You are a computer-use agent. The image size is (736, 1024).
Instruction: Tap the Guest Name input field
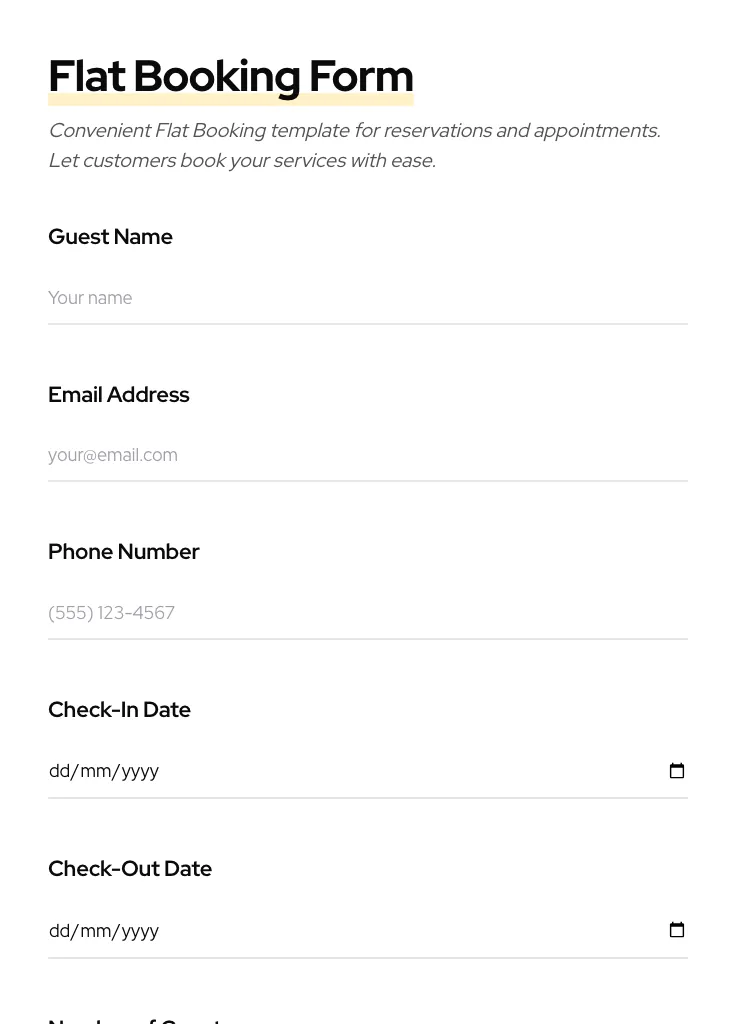pos(367,298)
